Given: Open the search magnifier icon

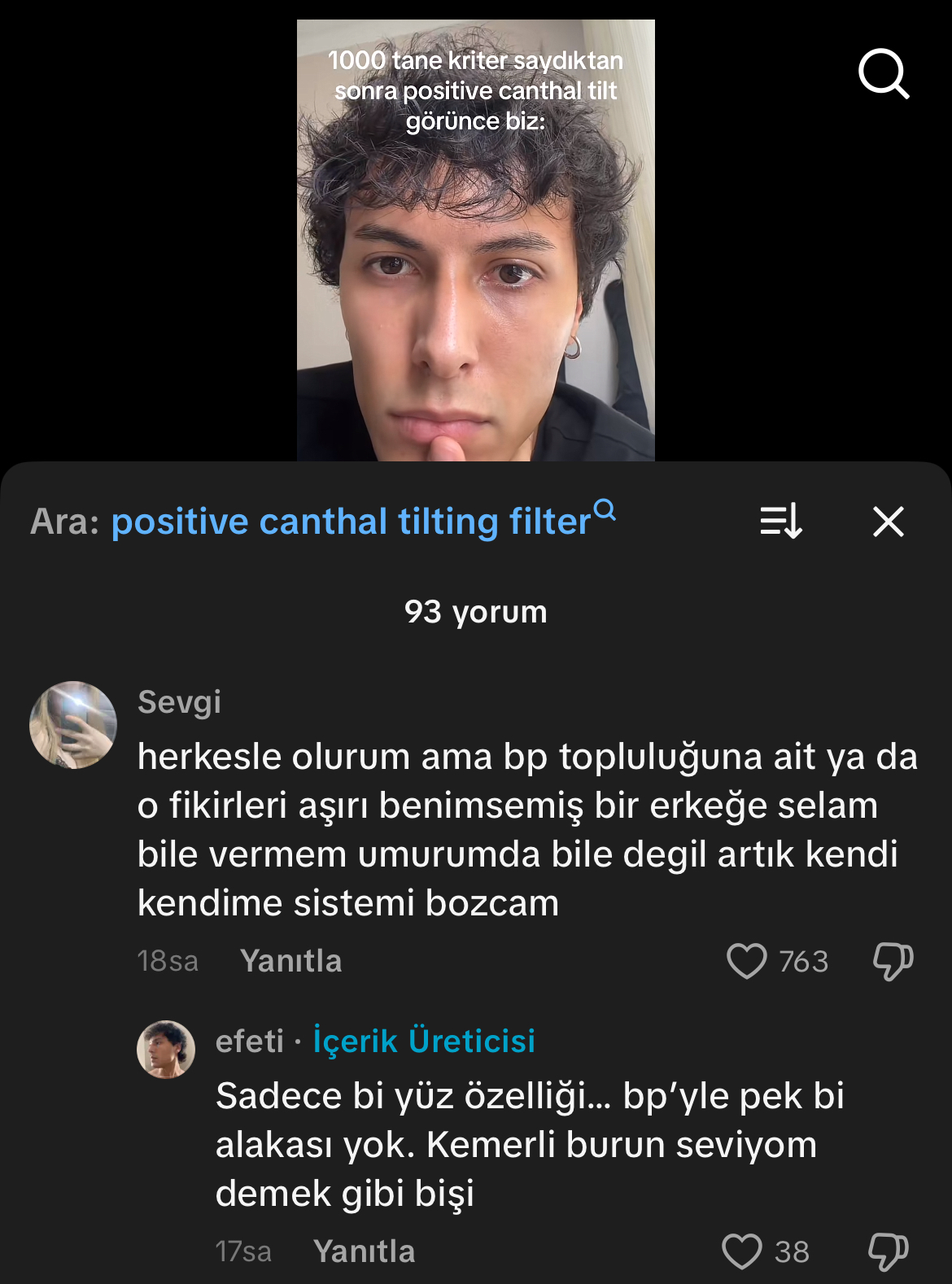Looking at the screenshot, I should click(x=883, y=74).
